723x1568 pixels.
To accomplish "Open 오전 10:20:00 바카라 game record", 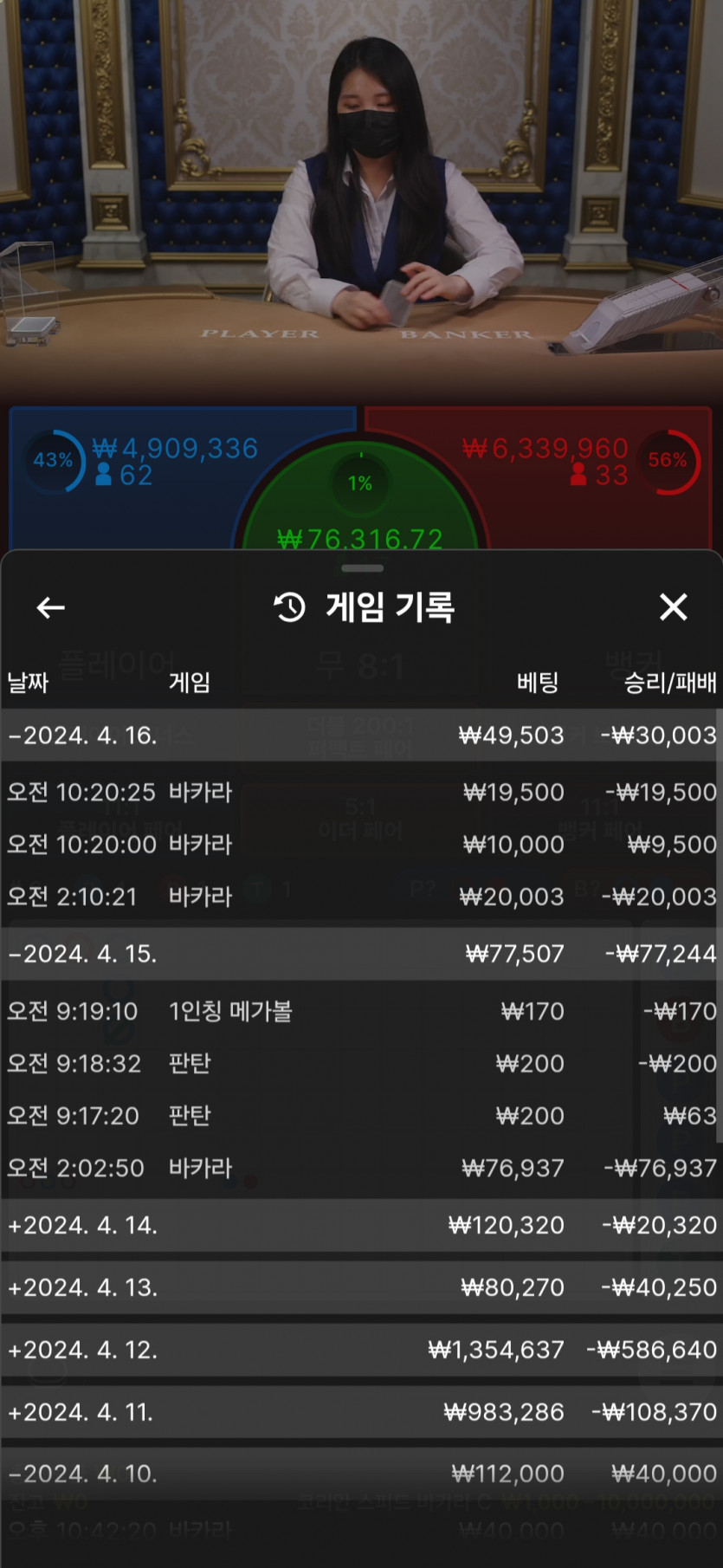I will (x=361, y=845).
